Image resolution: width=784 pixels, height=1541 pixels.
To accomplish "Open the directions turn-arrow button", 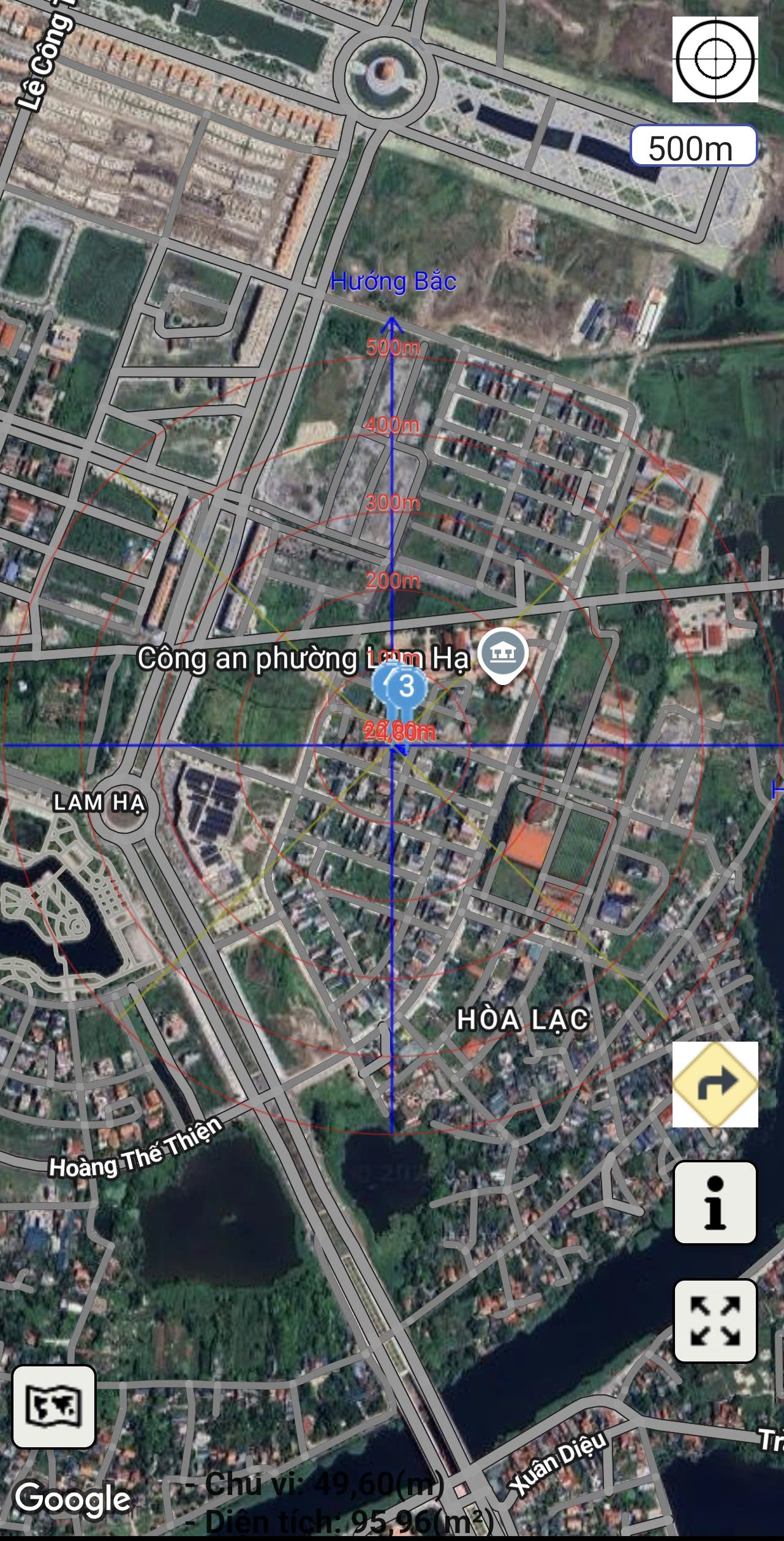I will (x=715, y=1084).
